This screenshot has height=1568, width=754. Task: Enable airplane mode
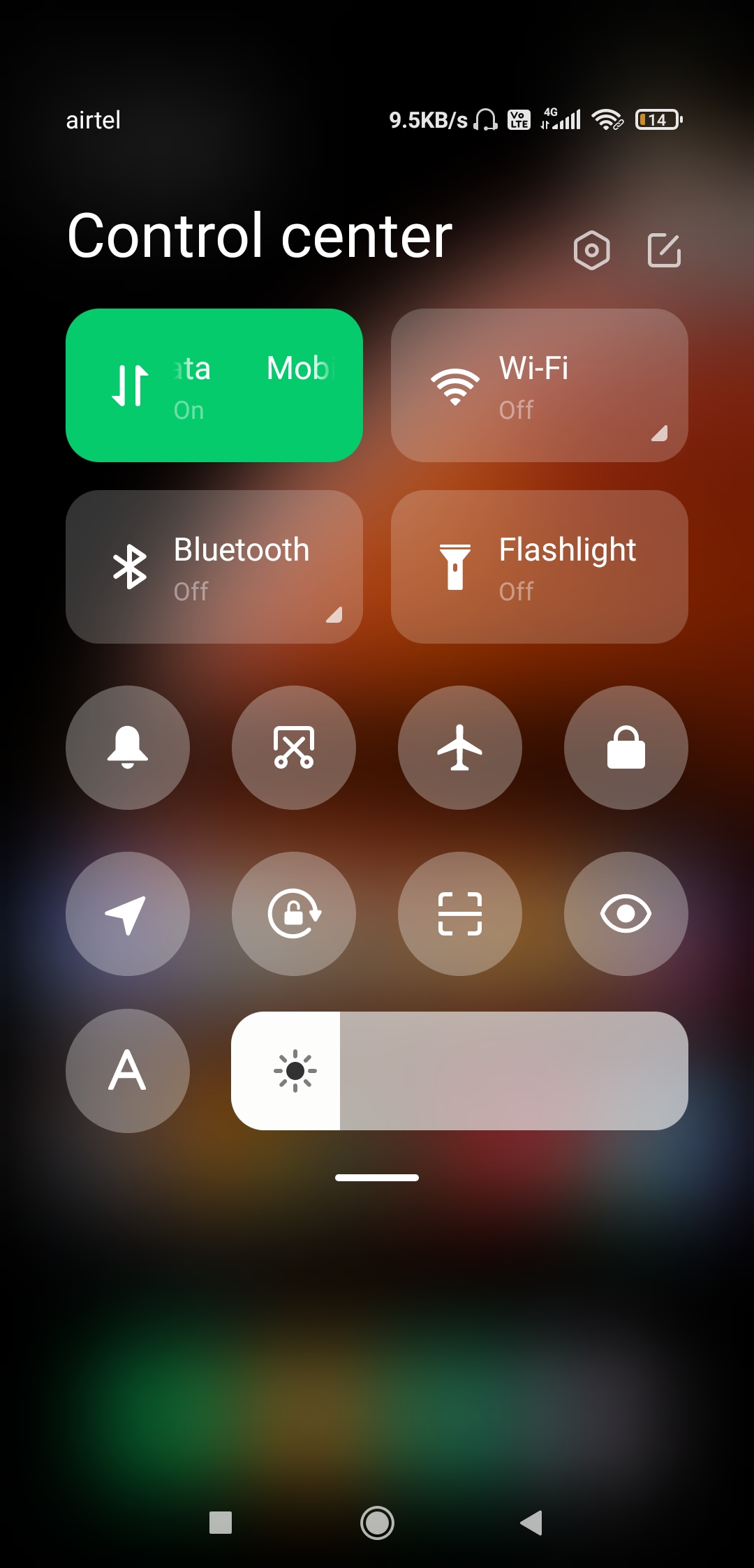click(x=460, y=748)
